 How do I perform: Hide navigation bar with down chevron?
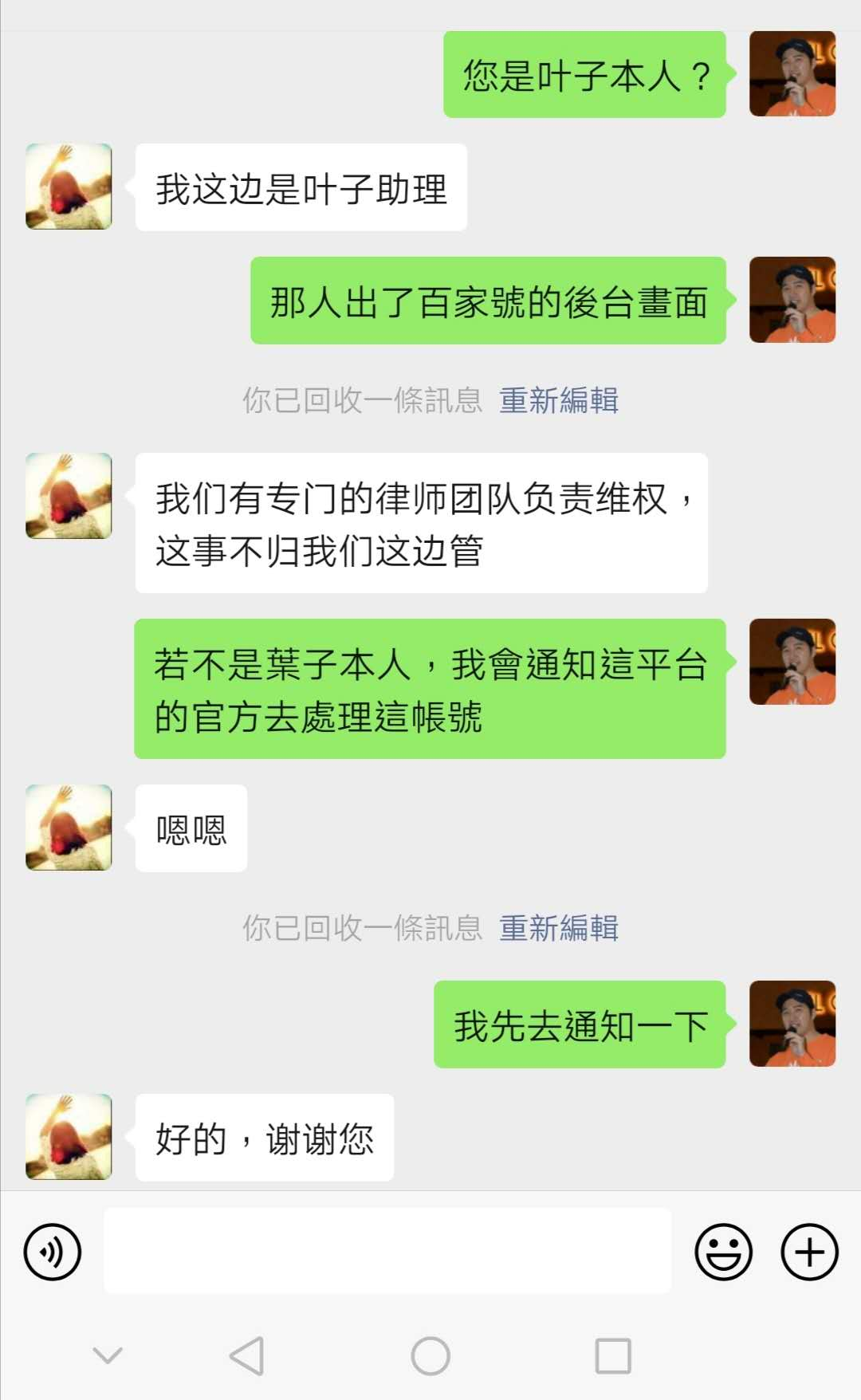[108, 1355]
